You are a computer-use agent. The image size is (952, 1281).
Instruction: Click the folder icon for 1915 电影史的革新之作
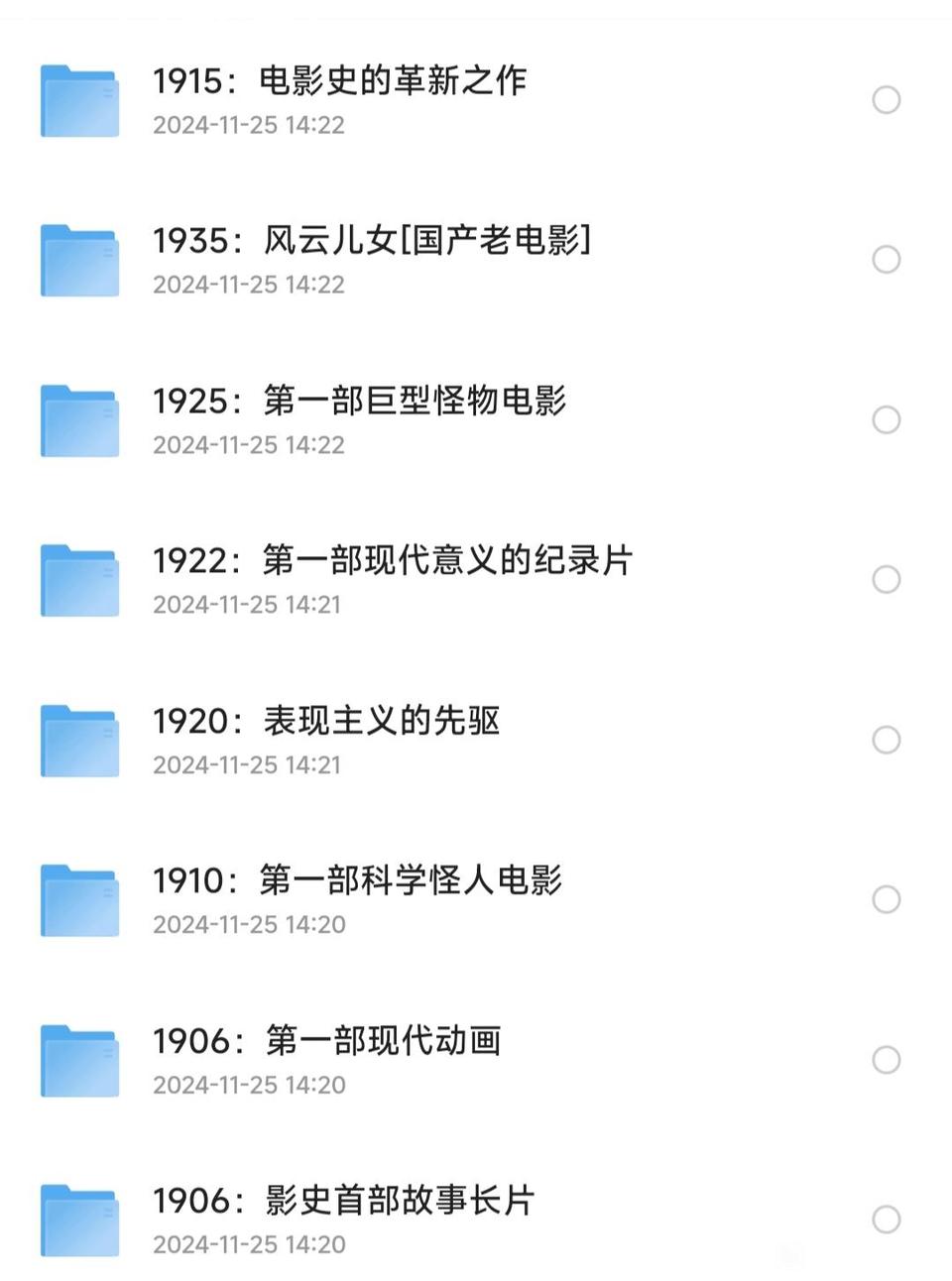point(78,98)
